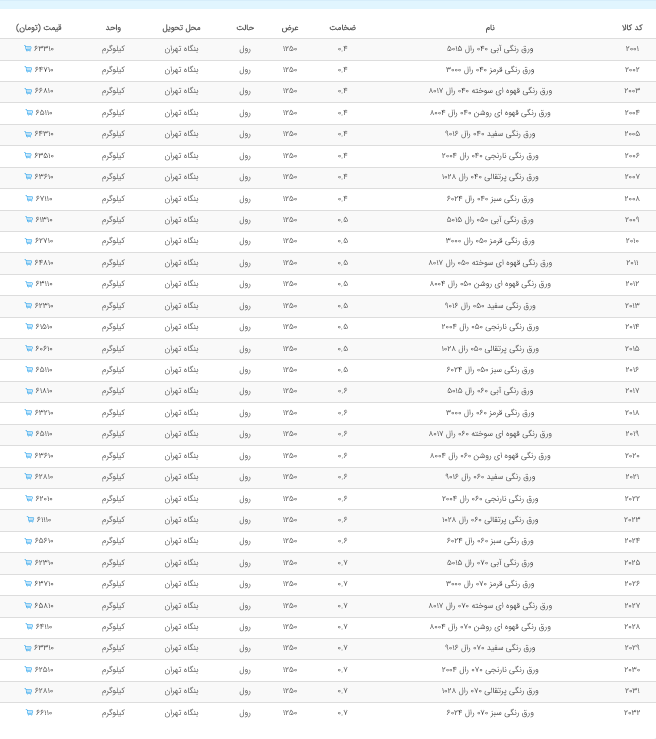656x739 pixels.
Task: Add item code ۲۰۲۸ to cart
Action: (28, 626)
